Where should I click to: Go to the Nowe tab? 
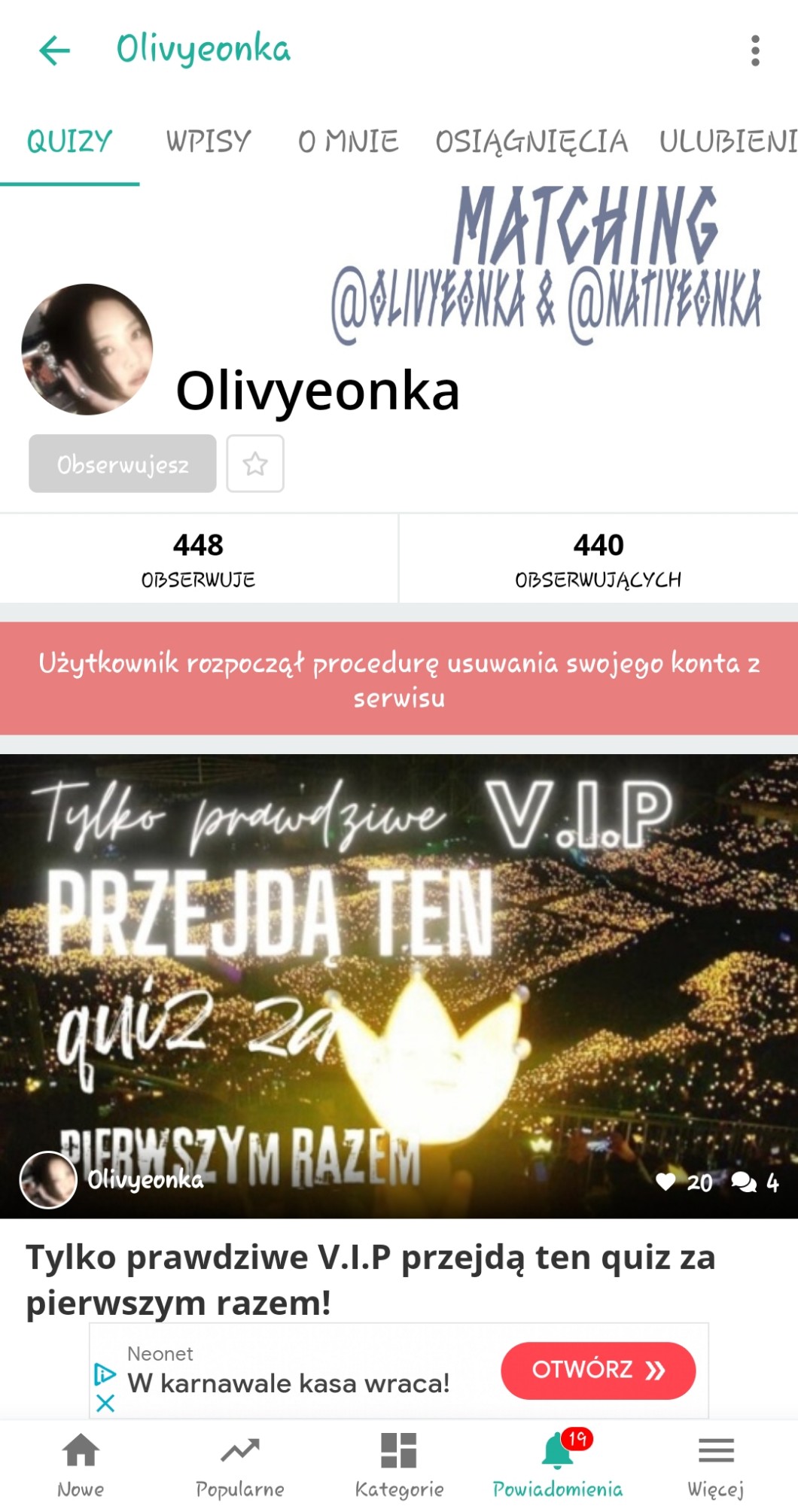(81, 1465)
